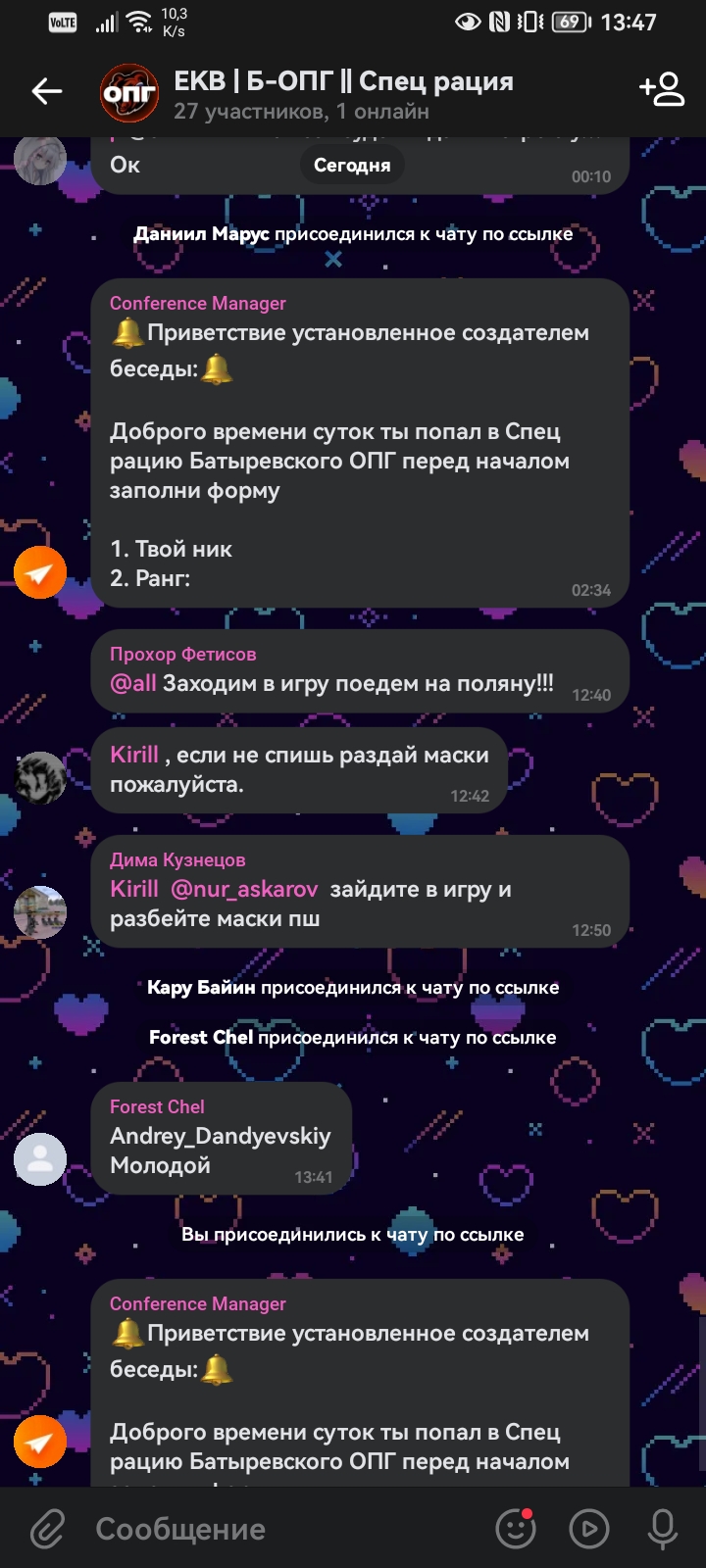Image resolution: width=706 pixels, height=1568 pixels.
Task: Open Forest Chel's avatar profile
Action: pos(40,1159)
